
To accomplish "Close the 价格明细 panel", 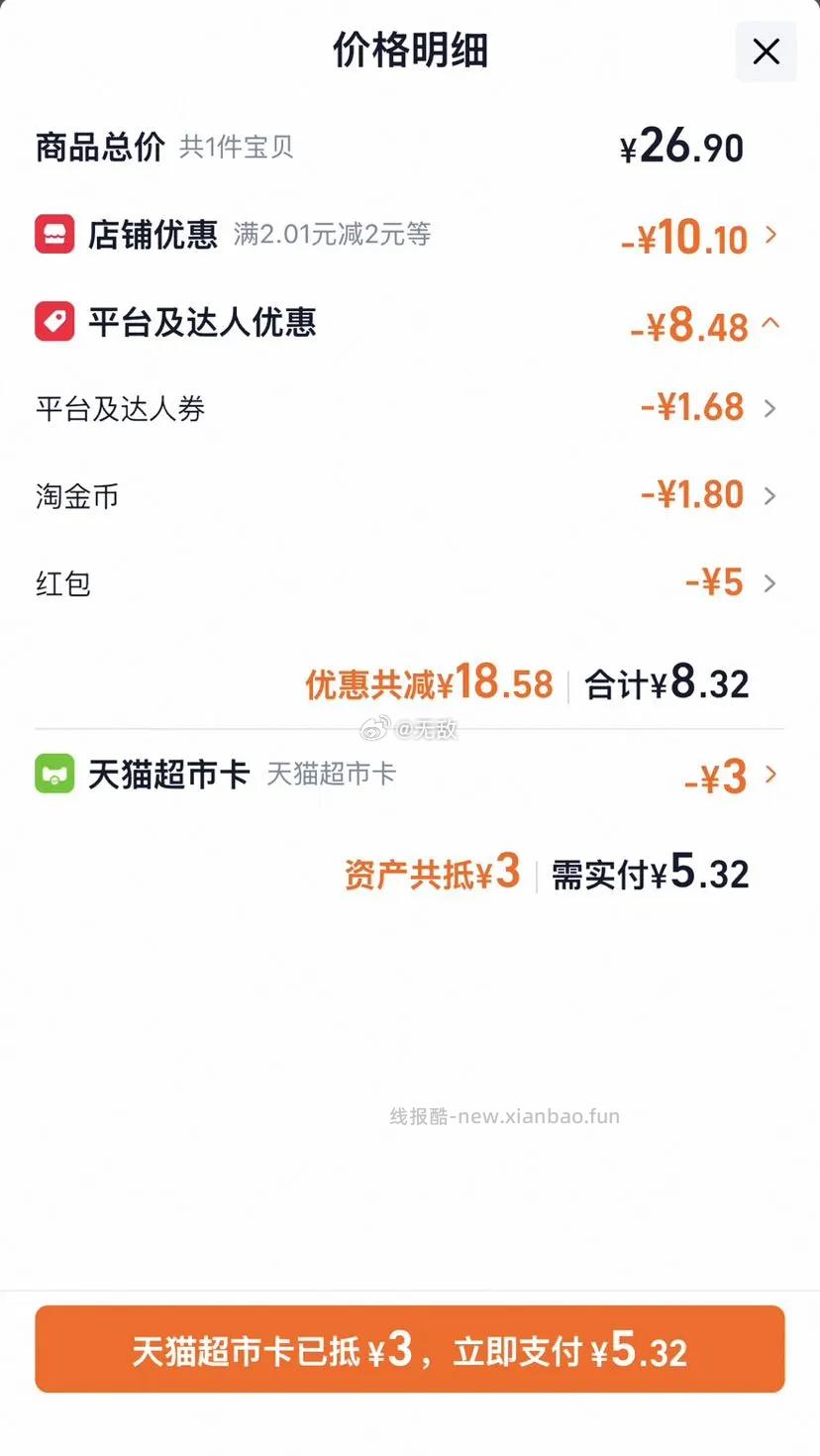I will (766, 51).
